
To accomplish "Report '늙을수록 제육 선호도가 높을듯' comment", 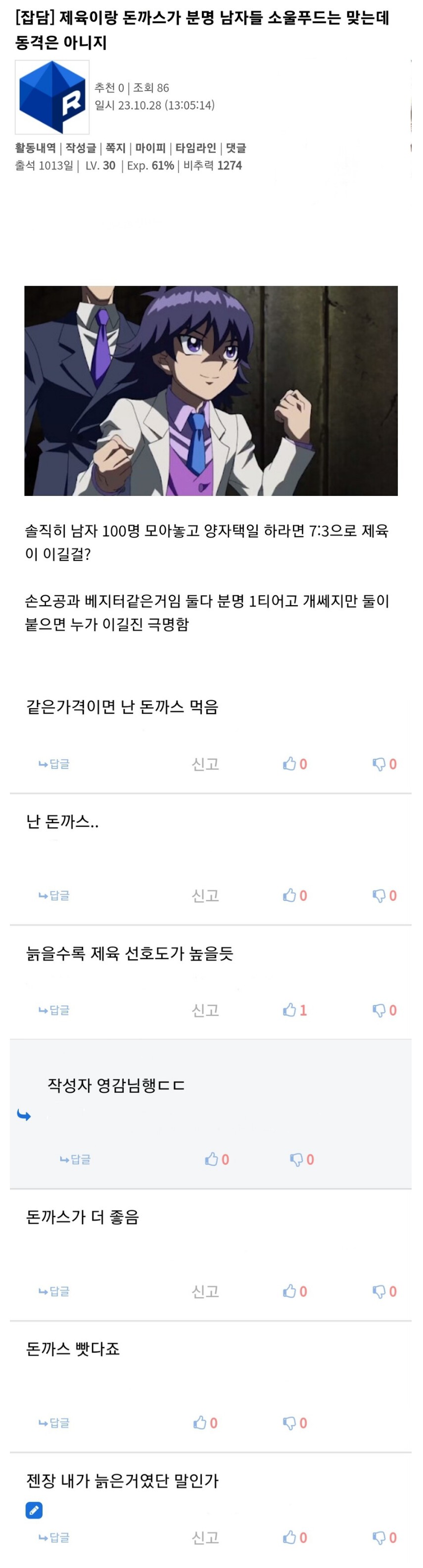I will click(x=205, y=1010).
